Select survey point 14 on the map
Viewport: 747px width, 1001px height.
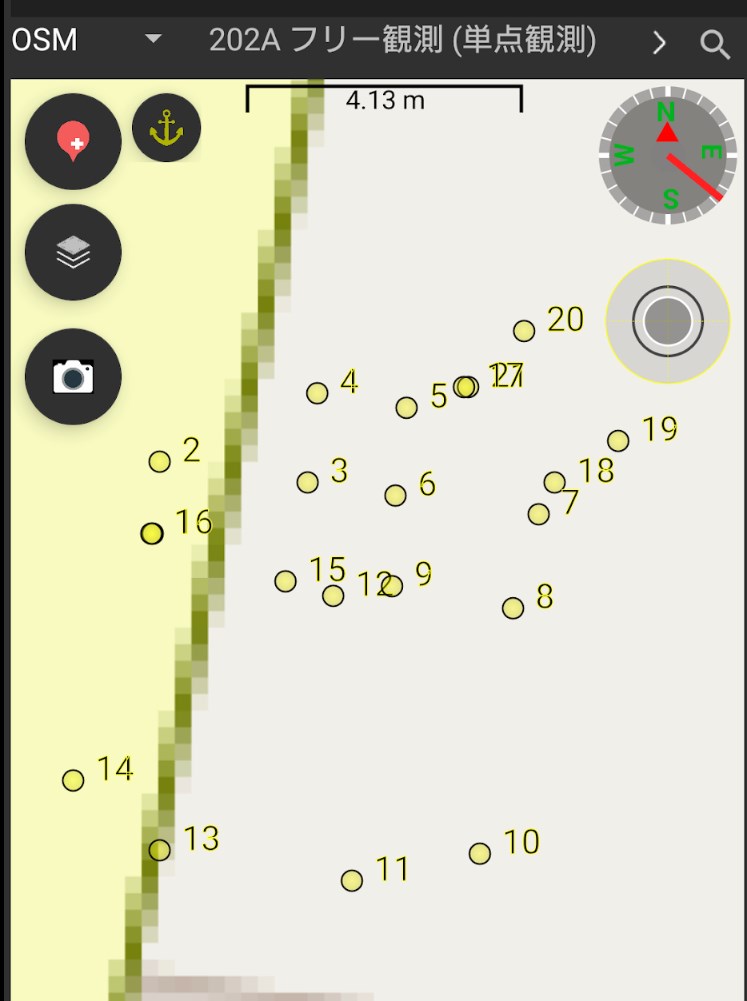[x=73, y=780]
